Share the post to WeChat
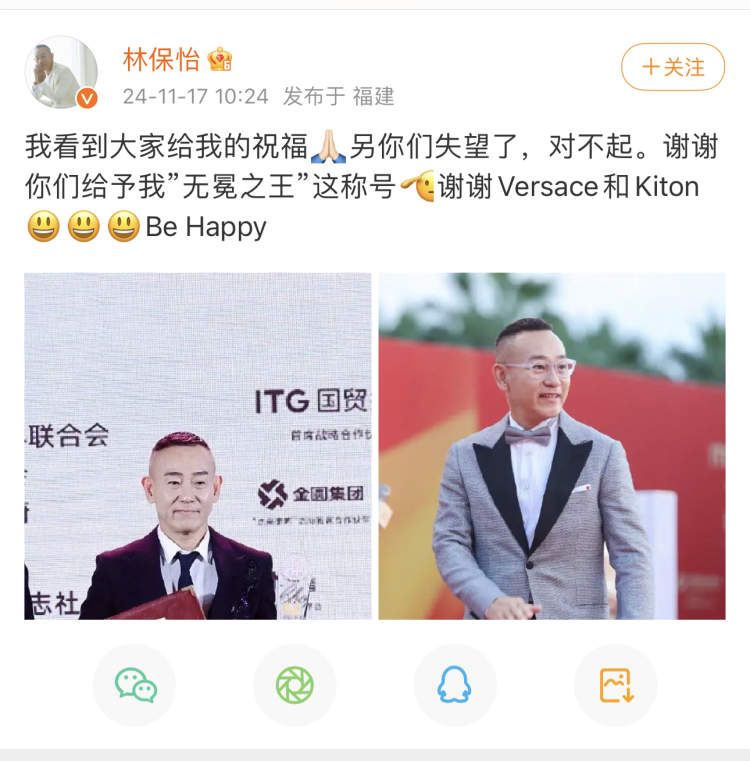The height and width of the screenshot is (761, 750). [135, 685]
